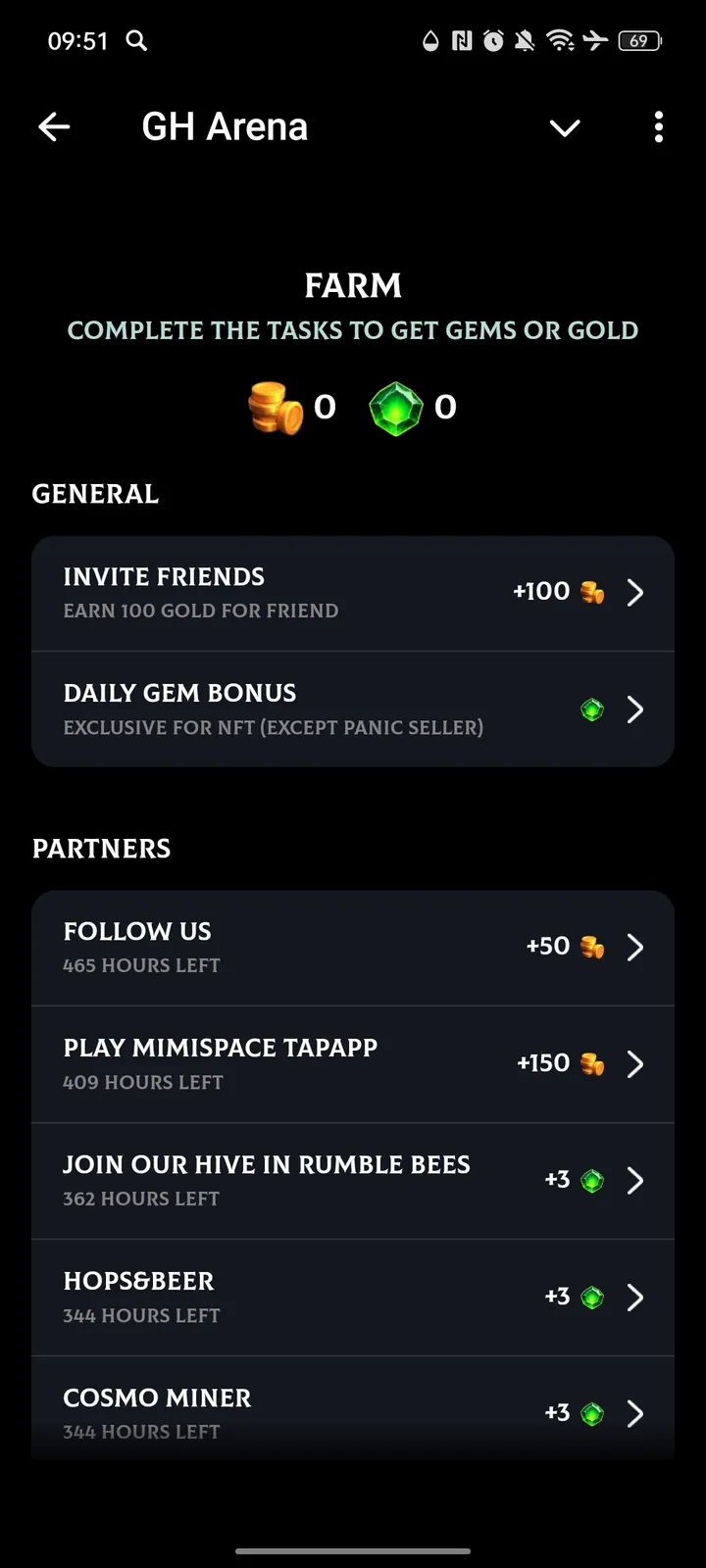
Task: Tap the gem icon on Rumble Bees task
Action: [591, 1179]
